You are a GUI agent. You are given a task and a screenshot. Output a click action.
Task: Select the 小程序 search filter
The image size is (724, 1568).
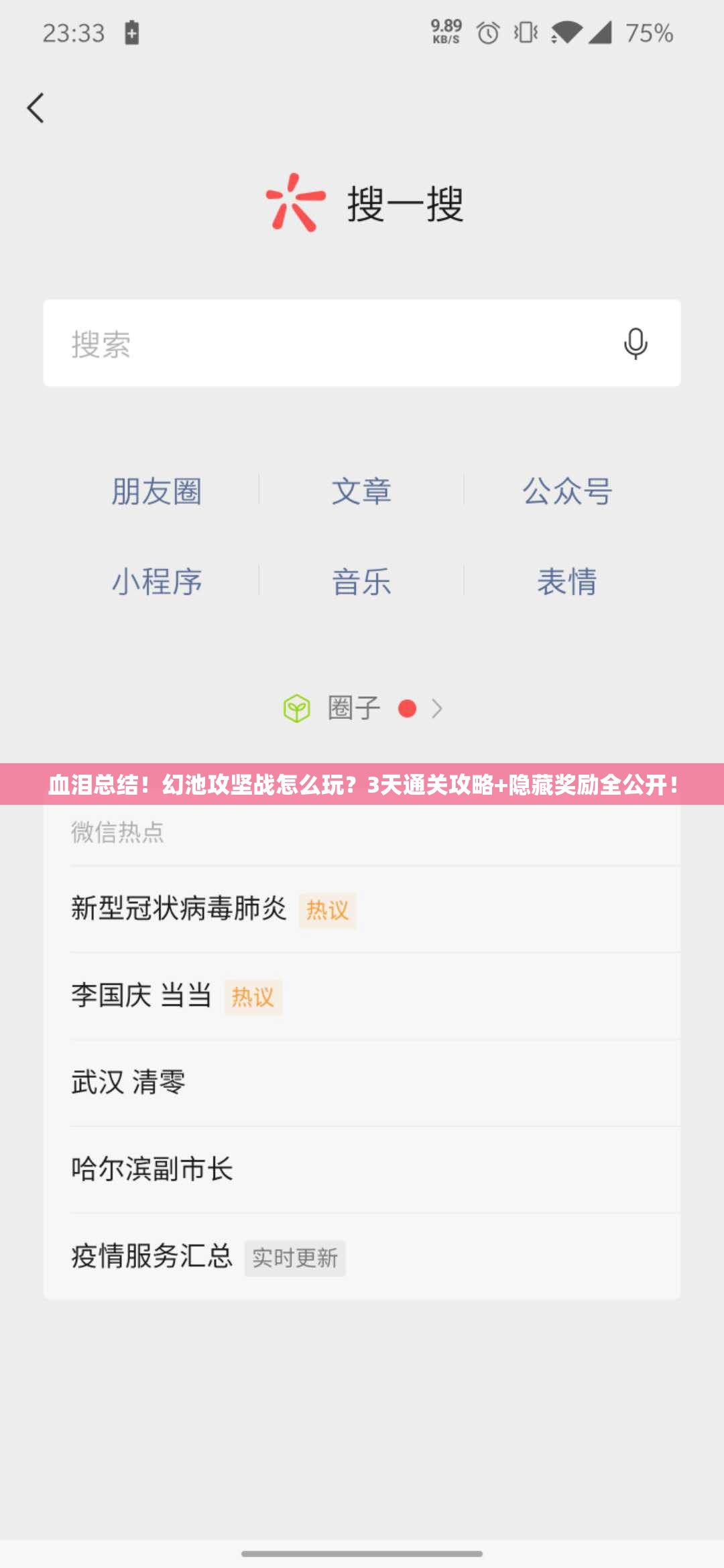[x=156, y=582]
